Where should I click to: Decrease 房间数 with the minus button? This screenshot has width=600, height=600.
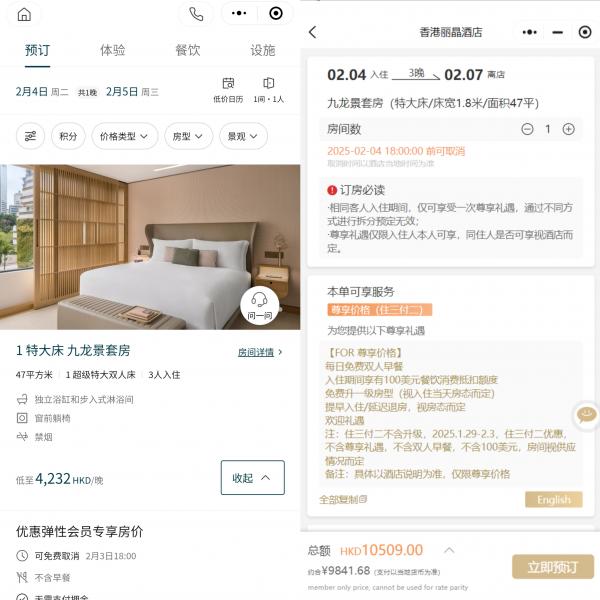[527, 129]
